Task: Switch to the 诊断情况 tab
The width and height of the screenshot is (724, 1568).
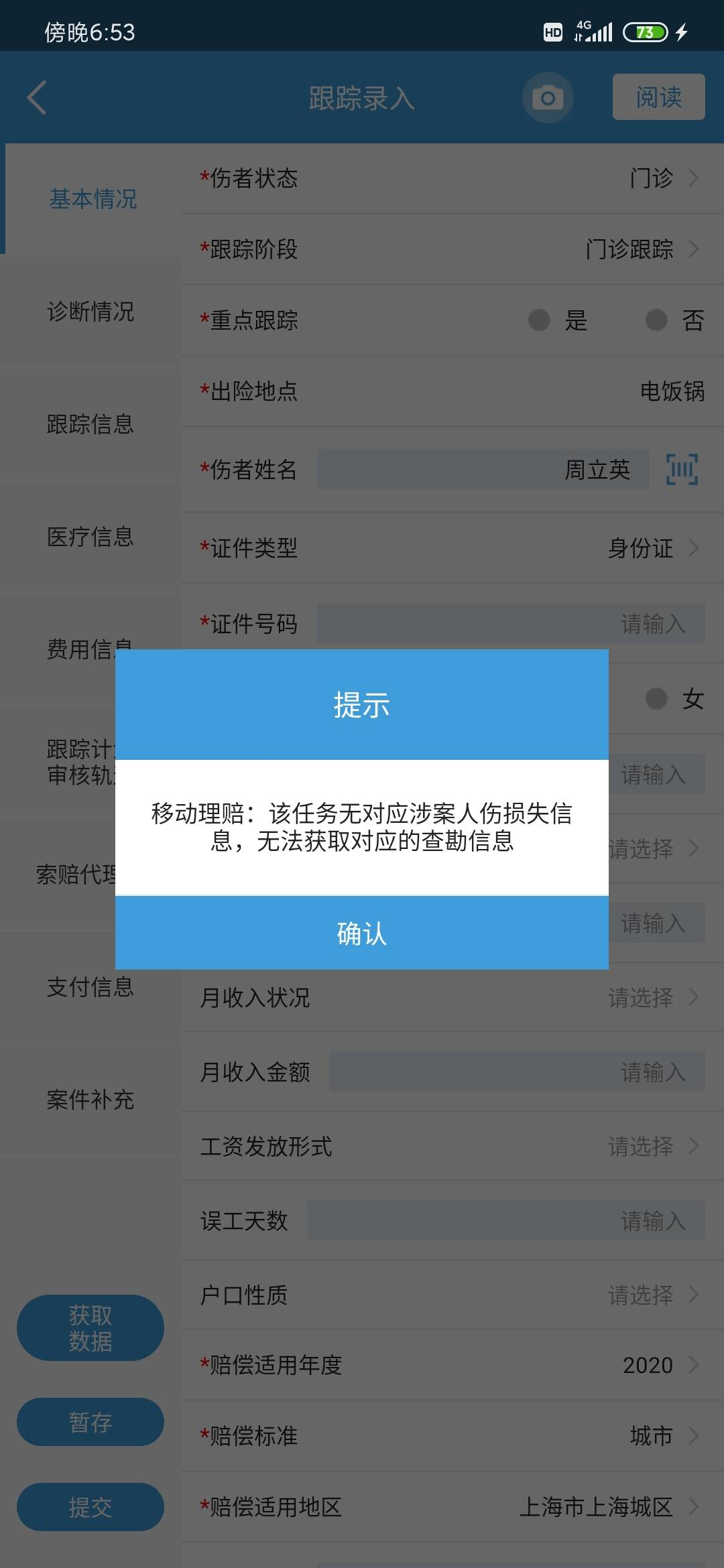Action: pos(90,311)
